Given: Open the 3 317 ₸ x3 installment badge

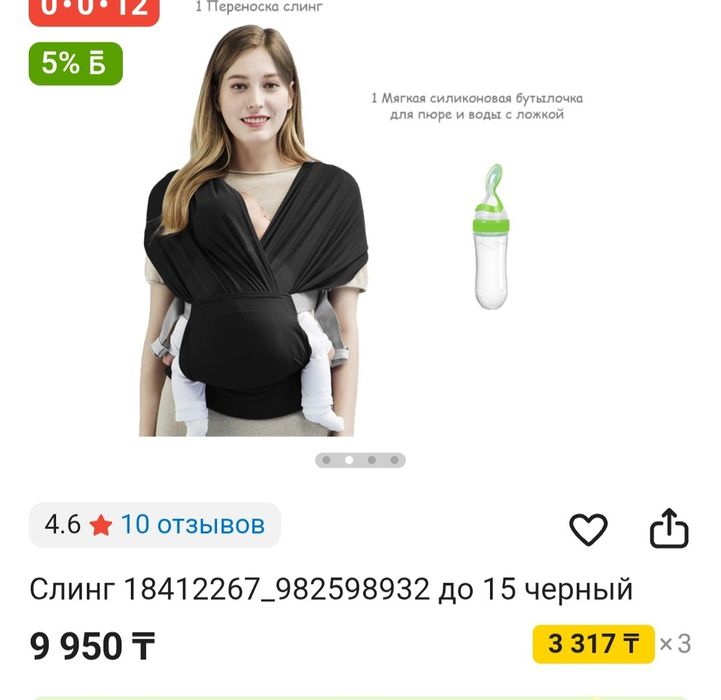Looking at the screenshot, I should [x=594, y=643].
